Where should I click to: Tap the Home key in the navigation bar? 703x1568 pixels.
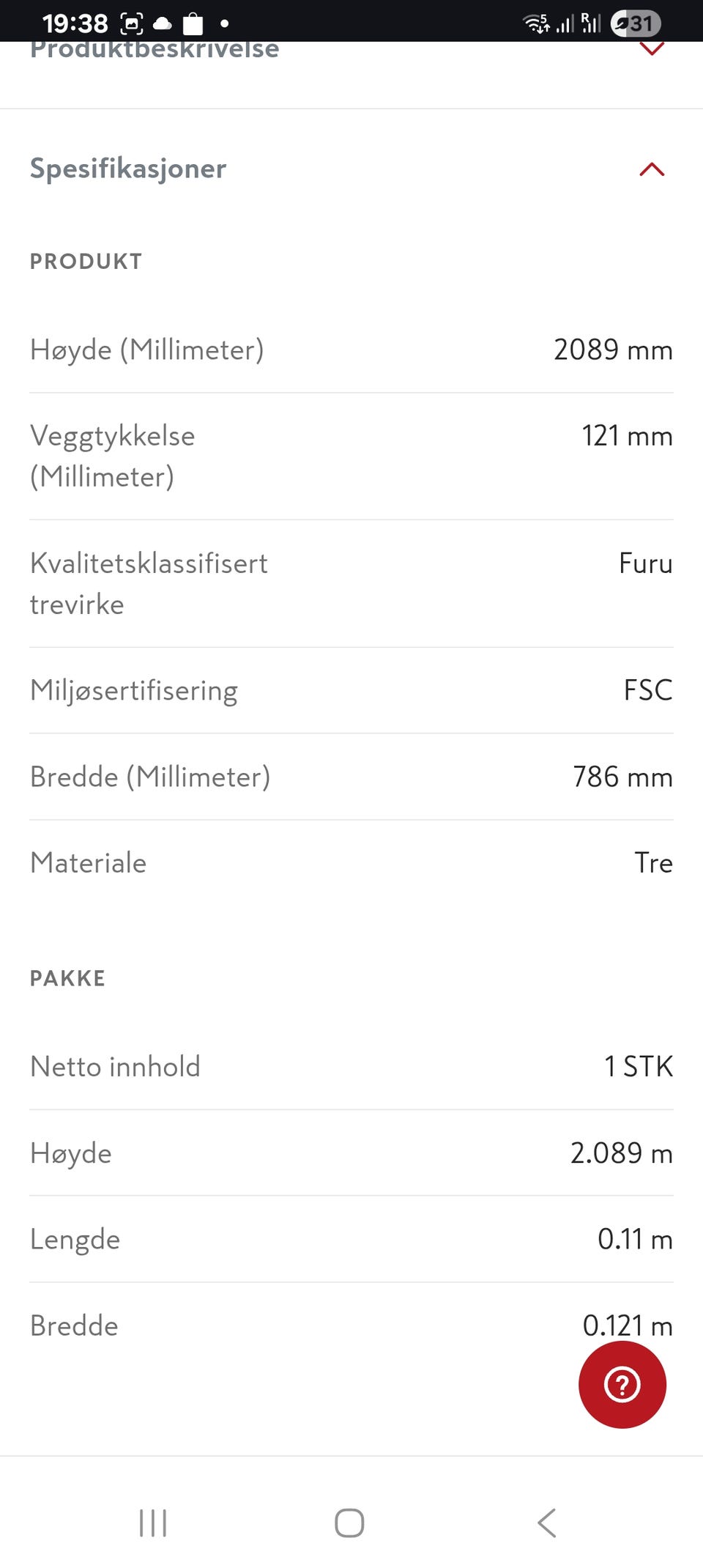click(350, 1522)
